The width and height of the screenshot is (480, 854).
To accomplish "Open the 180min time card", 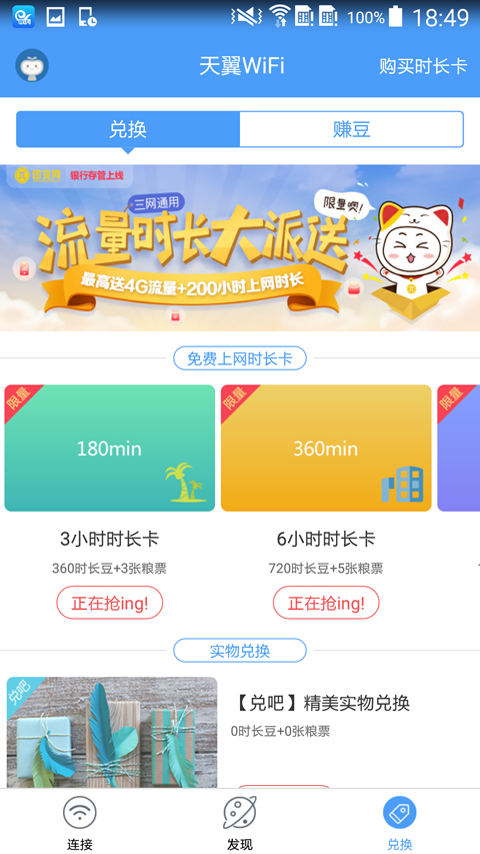I will (110, 448).
